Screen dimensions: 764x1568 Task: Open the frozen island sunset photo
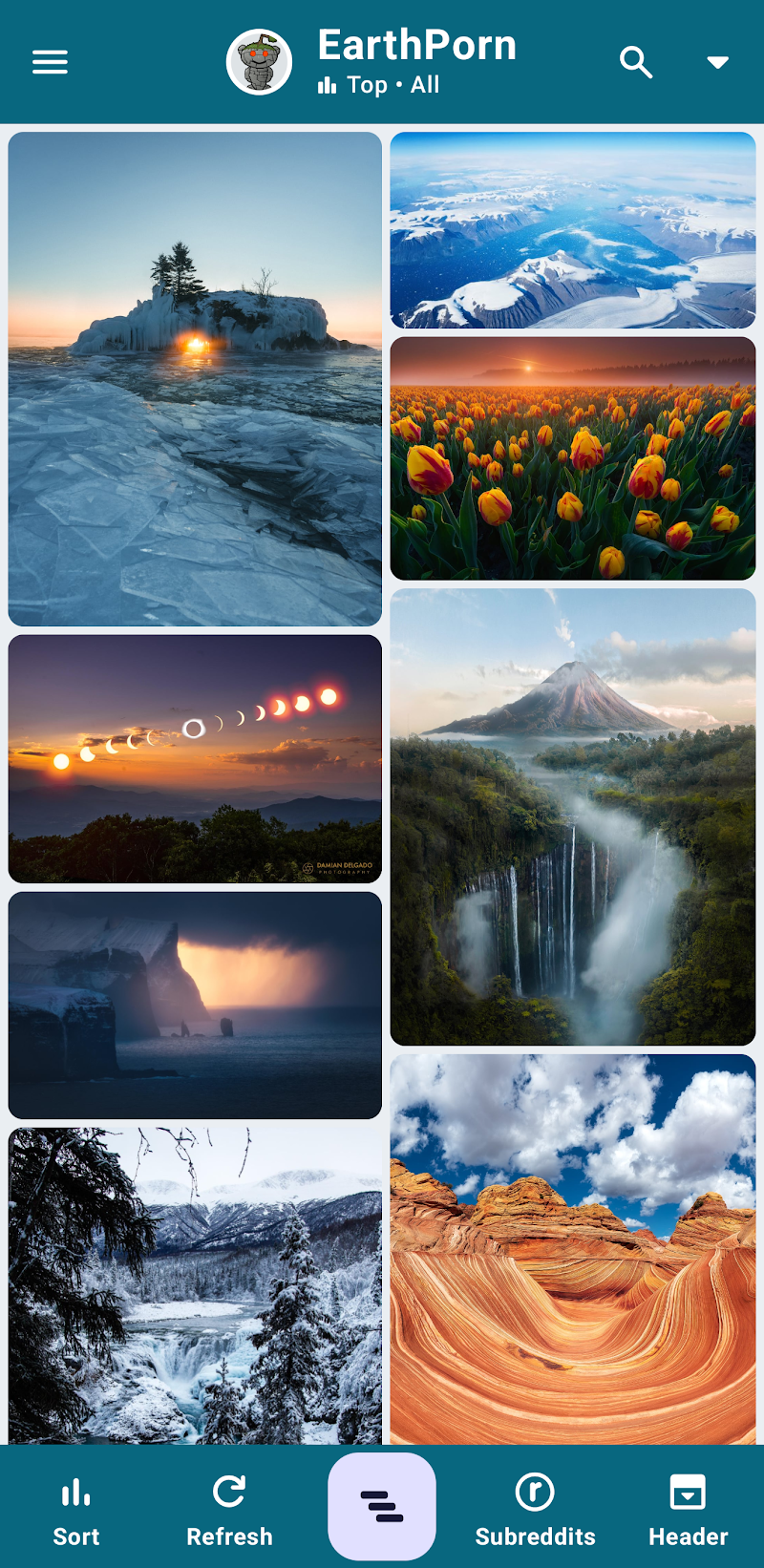195,379
